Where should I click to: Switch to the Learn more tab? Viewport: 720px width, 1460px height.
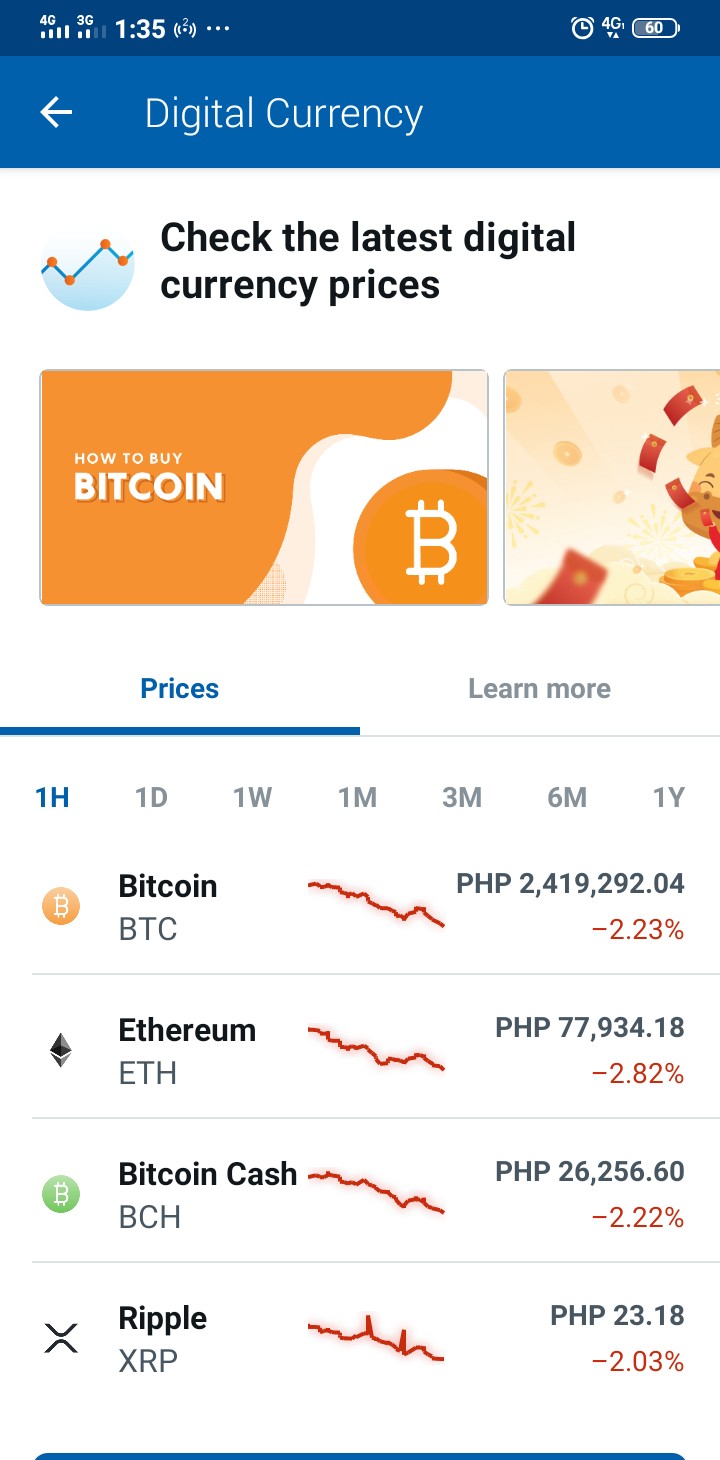click(539, 689)
